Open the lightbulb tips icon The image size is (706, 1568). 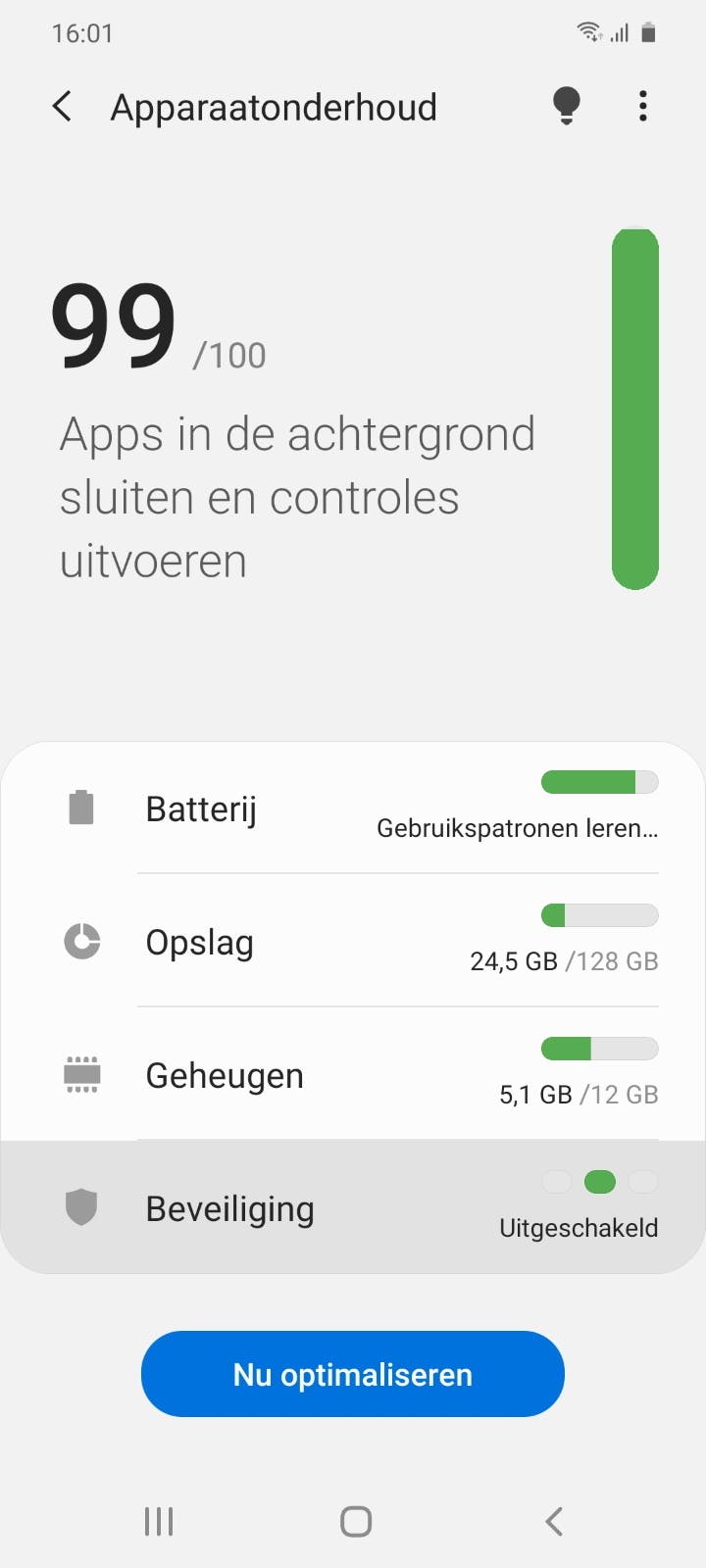click(x=566, y=106)
